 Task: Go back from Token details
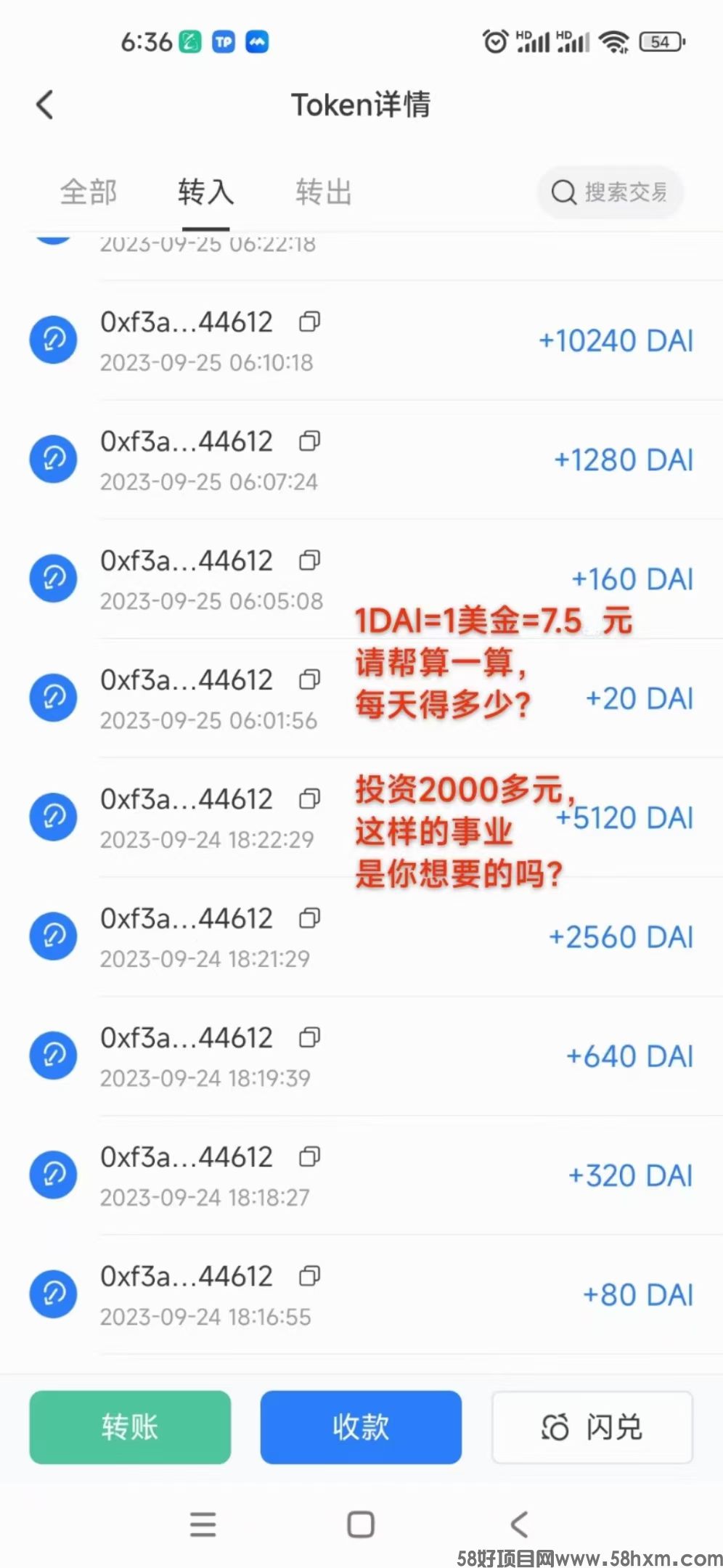coord(45,105)
